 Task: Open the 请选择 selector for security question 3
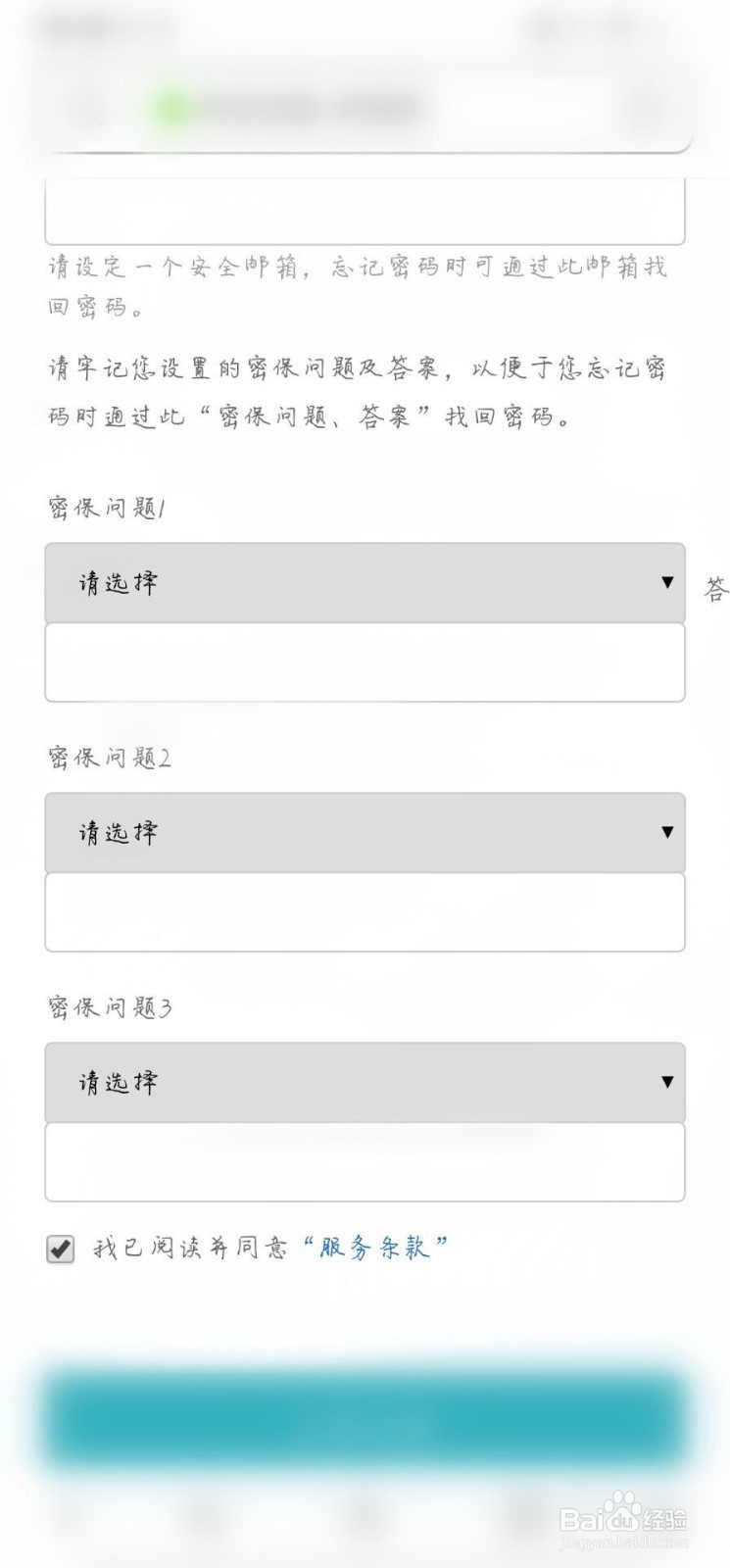click(x=363, y=1081)
